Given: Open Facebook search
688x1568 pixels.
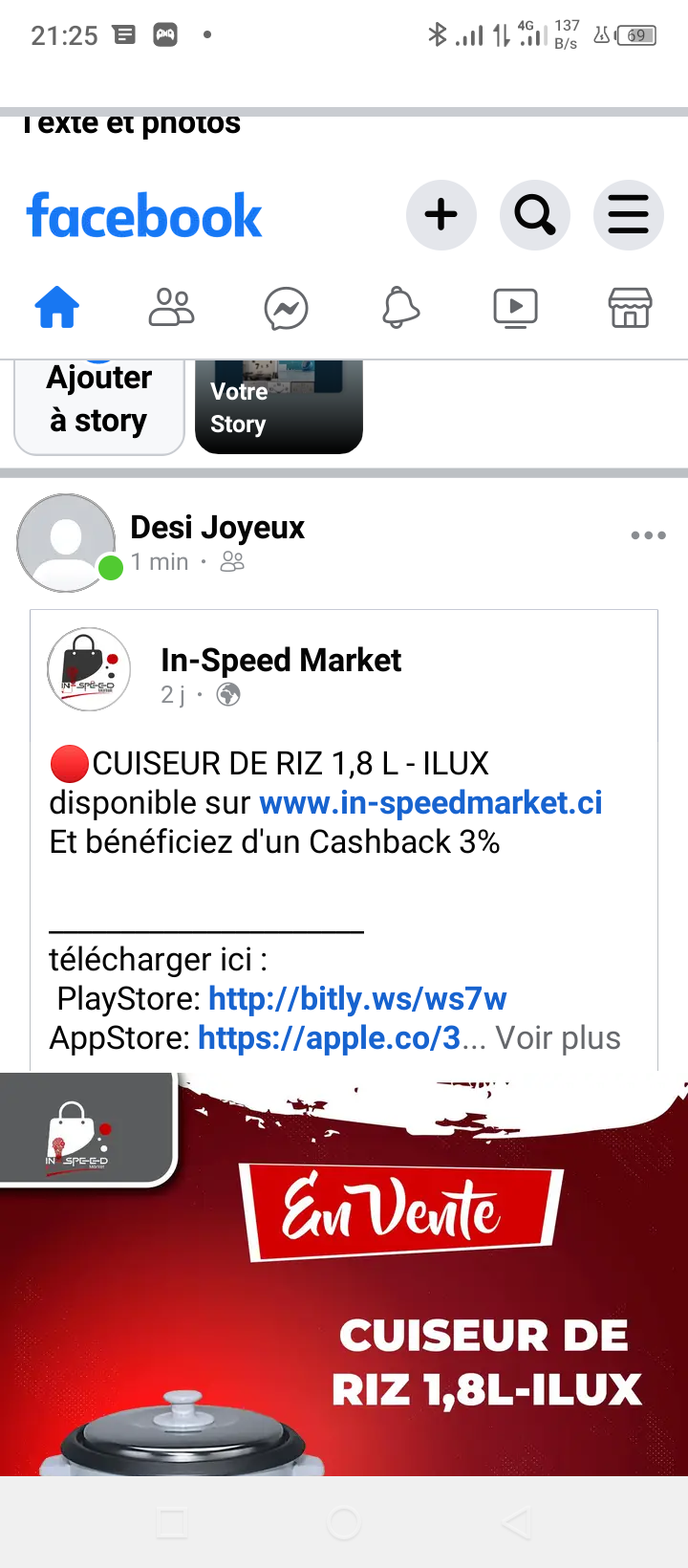Looking at the screenshot, I should pos(534,215).
